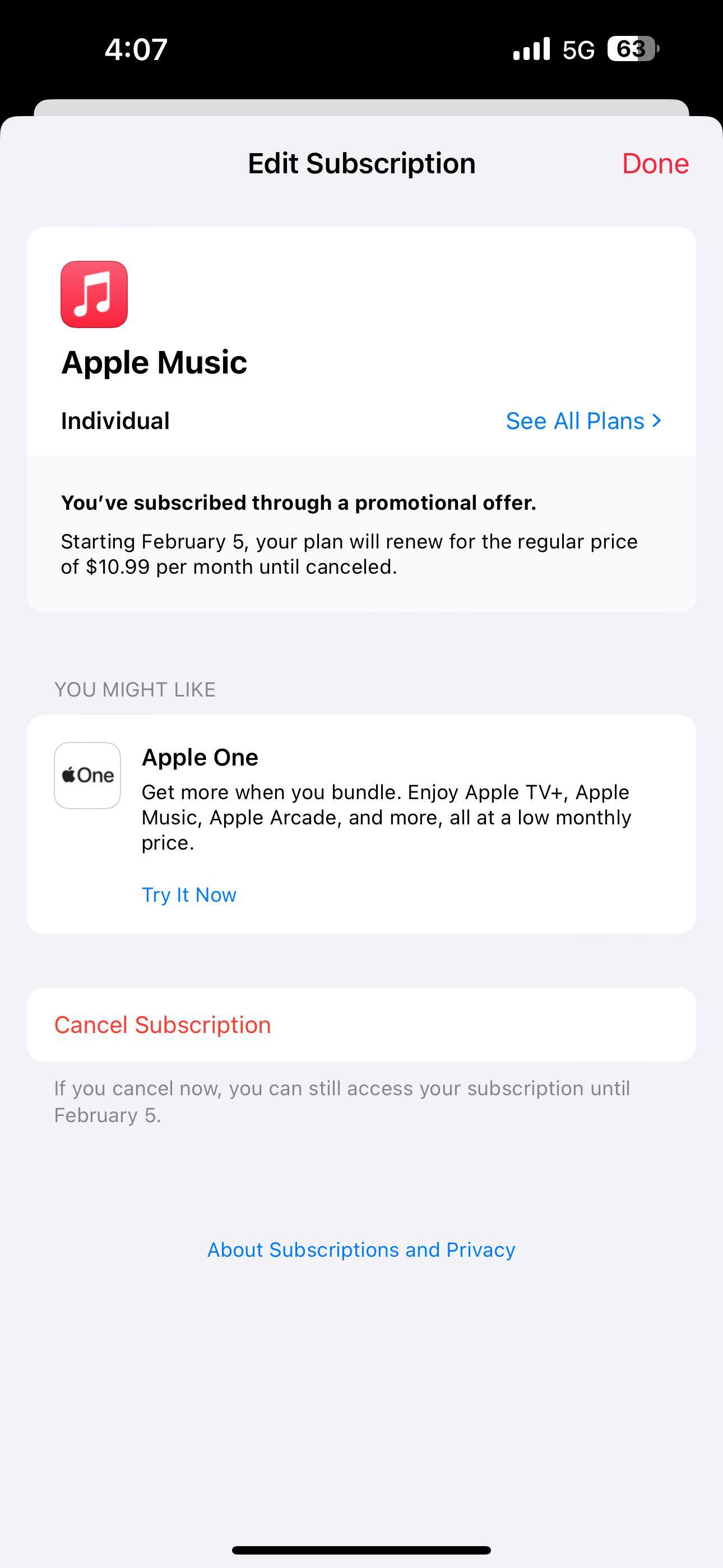The width and height of the screenshot is (723, 1568).
Task: Tap the 5G network indicator
Action: (578, 49)
